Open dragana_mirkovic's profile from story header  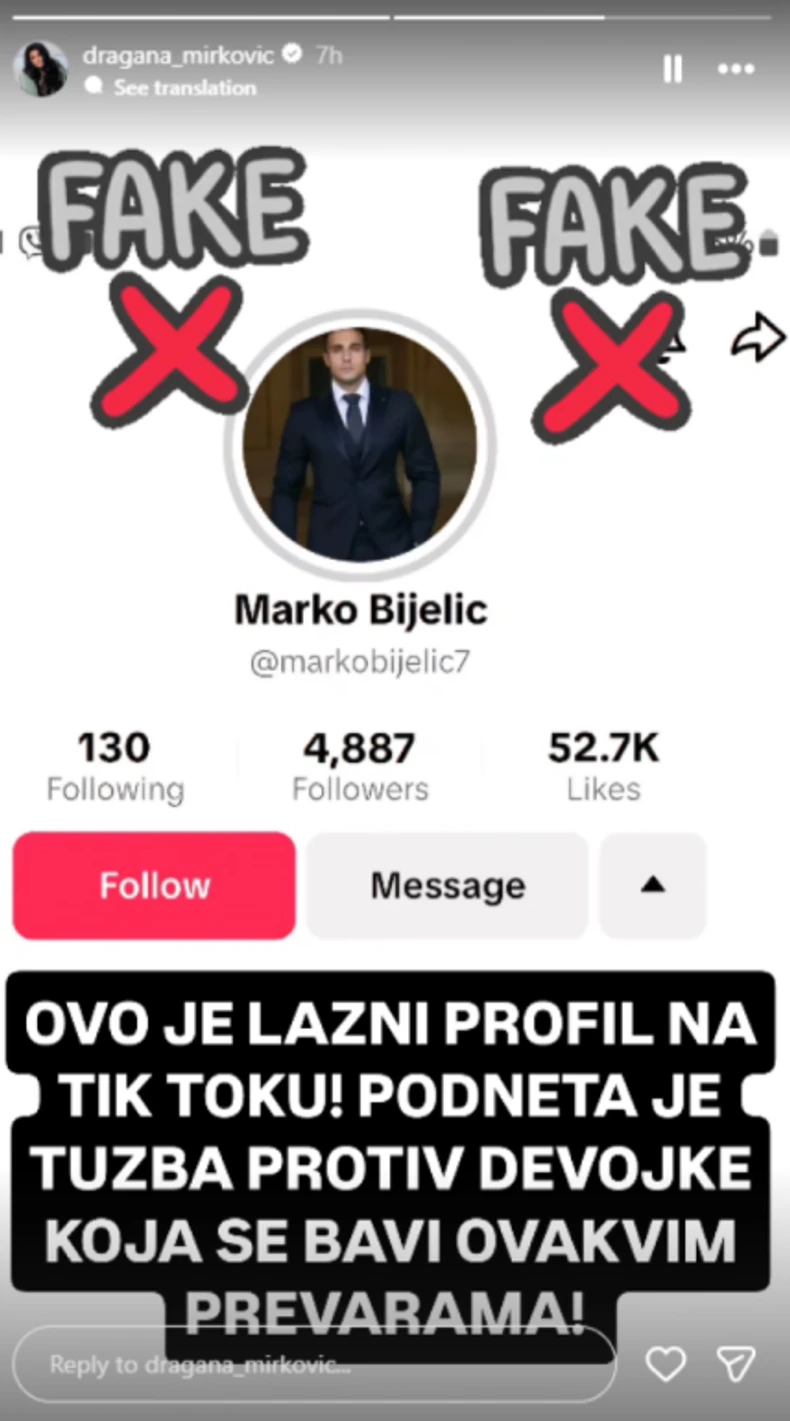point(177,55)
